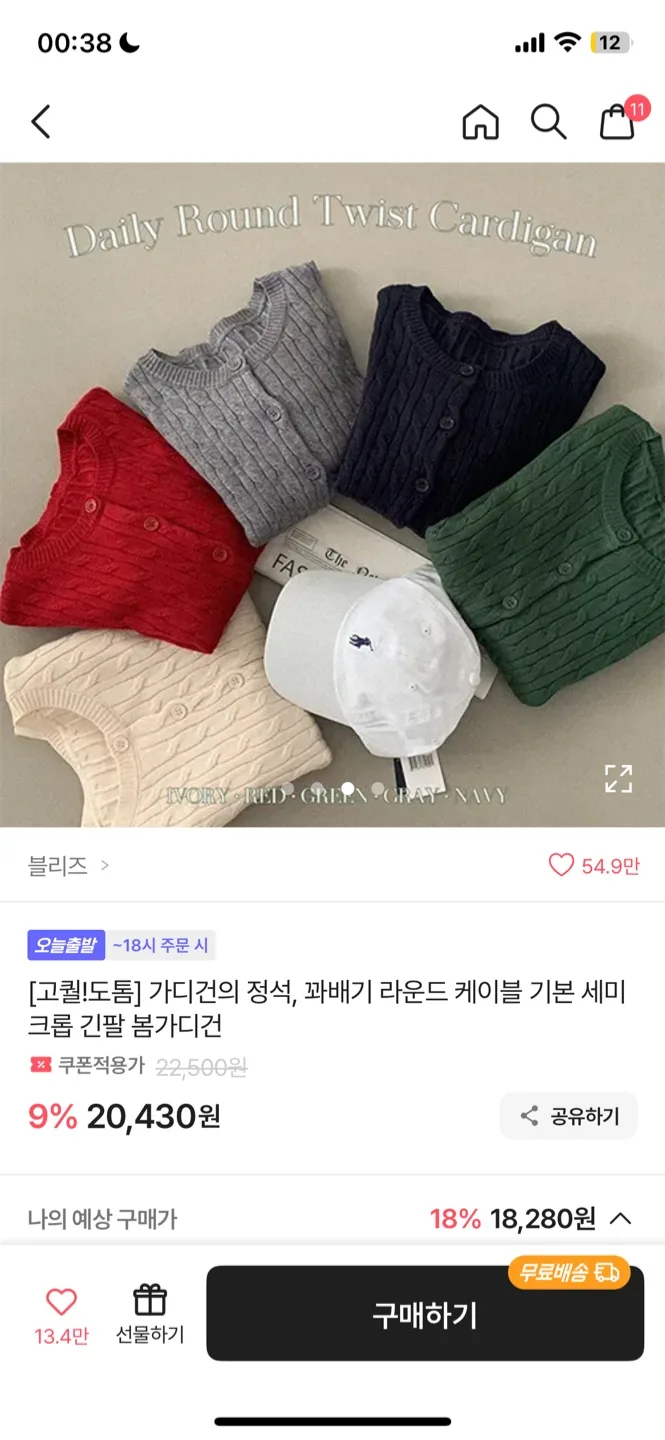Send this item as a gift via 선물하기
This screenshot has width=665, height=1440.
pyautogui.click(x=150, y=1312)
